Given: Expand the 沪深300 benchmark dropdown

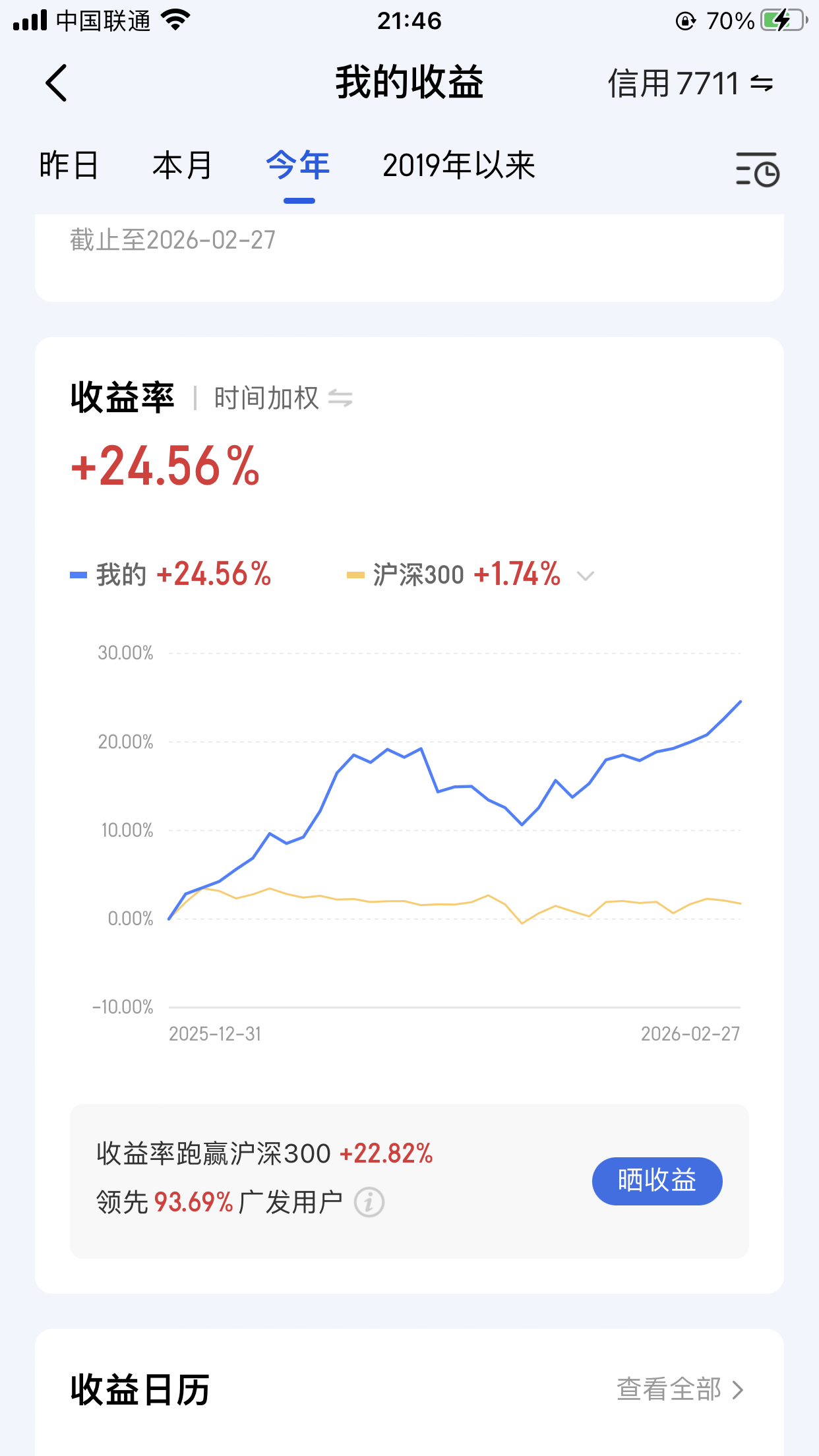Looking at the screenshot, I should [586, 576].
